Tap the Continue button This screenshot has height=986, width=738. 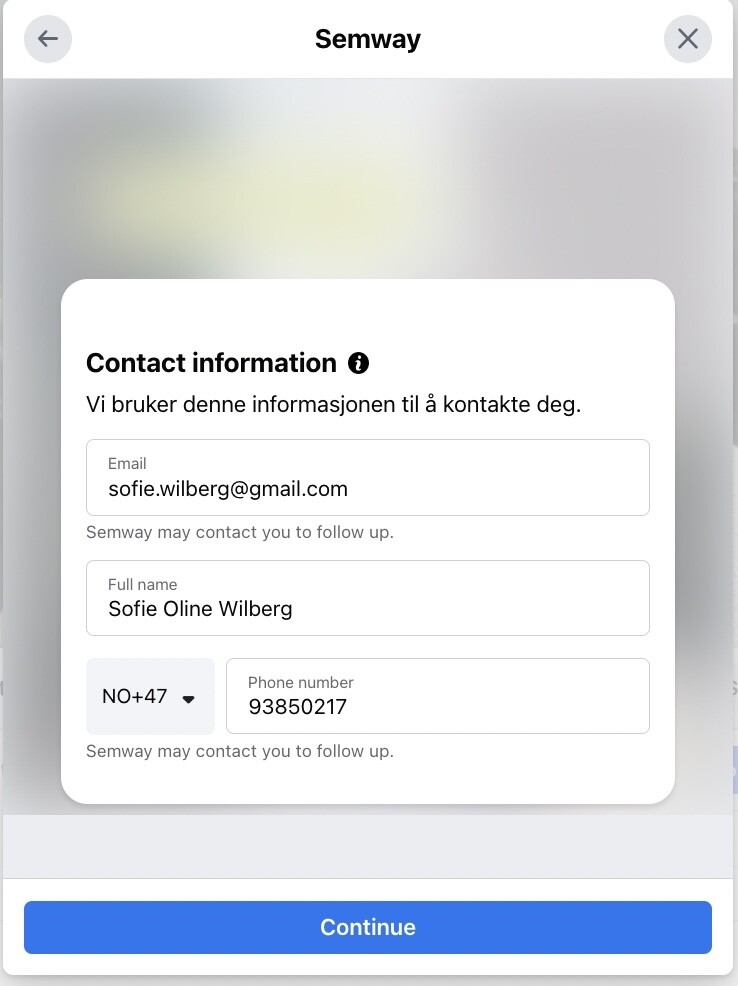(x=367, y=927)
